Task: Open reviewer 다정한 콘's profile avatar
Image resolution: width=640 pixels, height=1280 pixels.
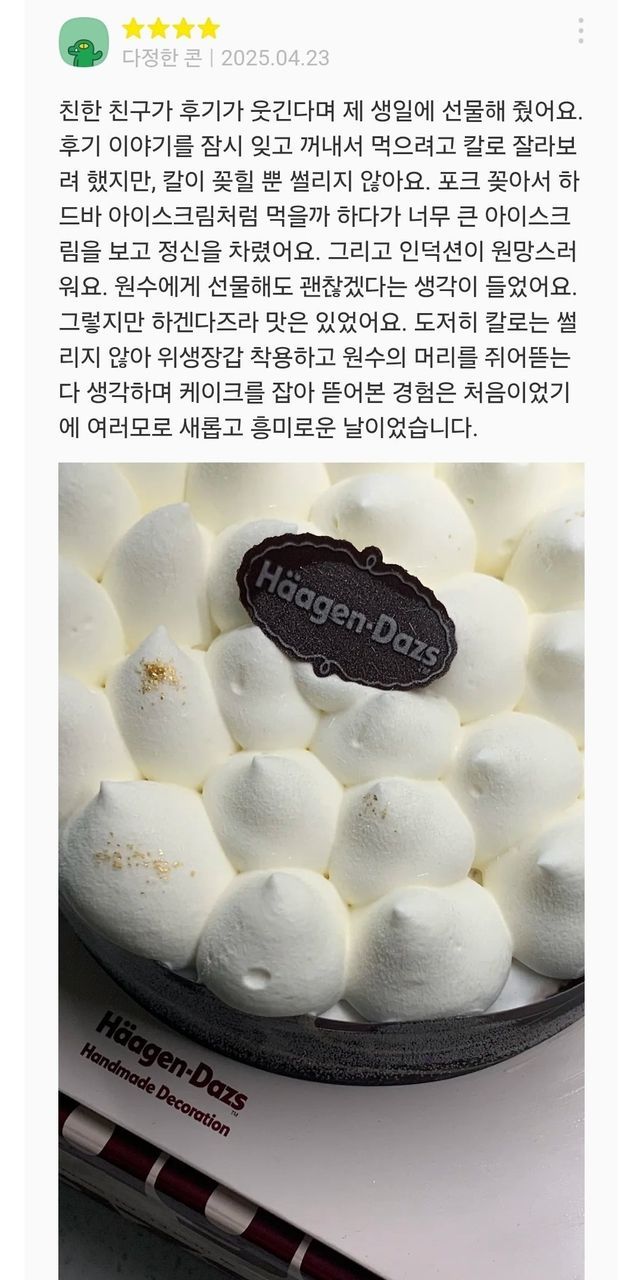Action: 83,42
